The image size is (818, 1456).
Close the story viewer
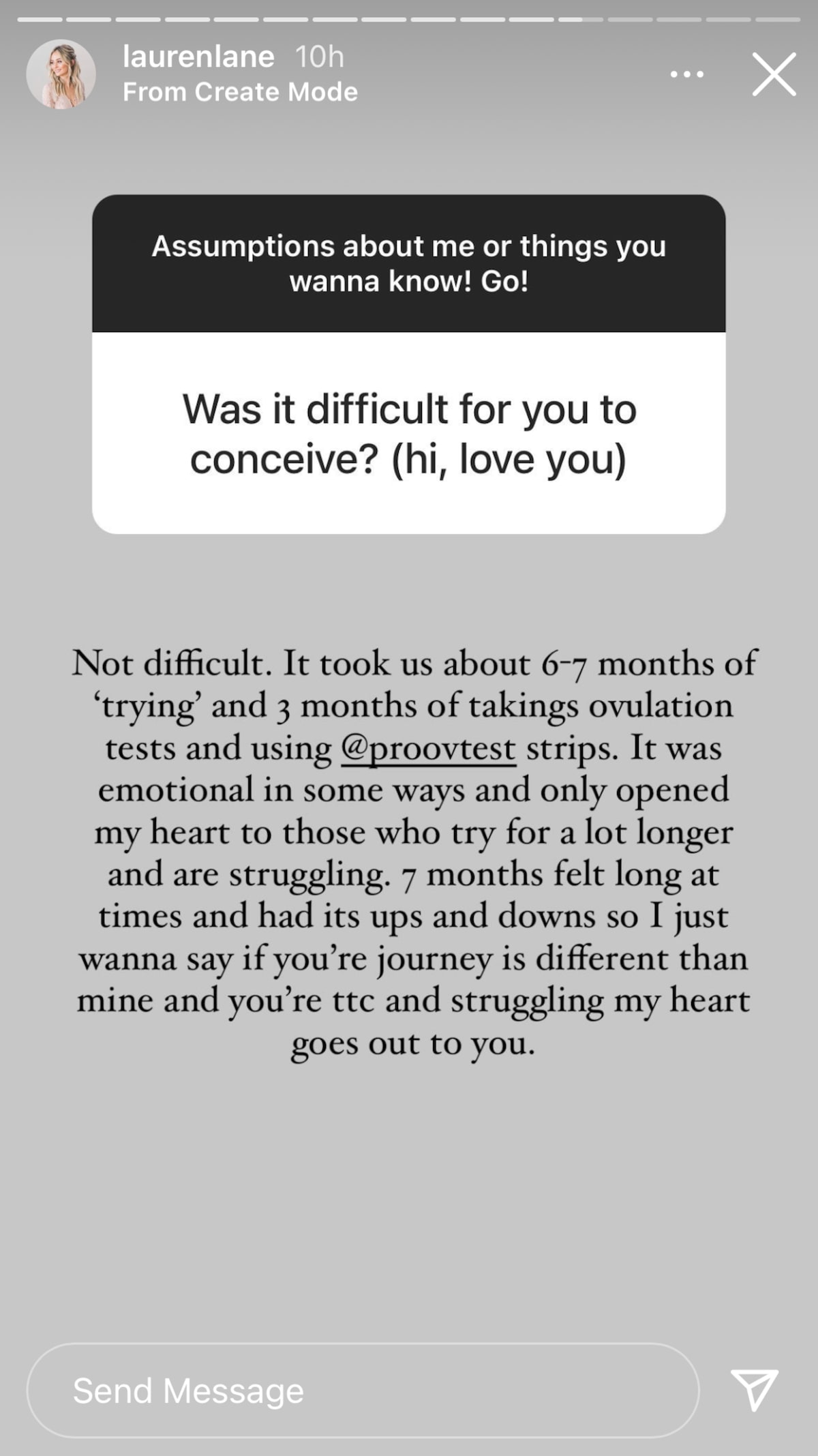point(774,74)
